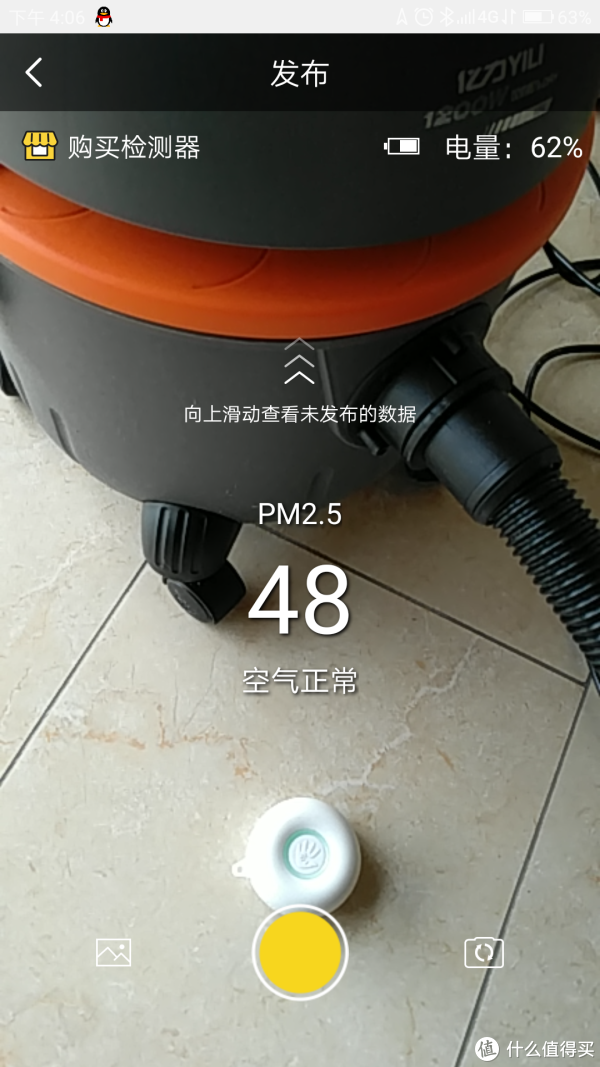The height and width of the screenshot is (1067, 600).
Task: Tap the yellow shutter button
Action: [300, 953]
